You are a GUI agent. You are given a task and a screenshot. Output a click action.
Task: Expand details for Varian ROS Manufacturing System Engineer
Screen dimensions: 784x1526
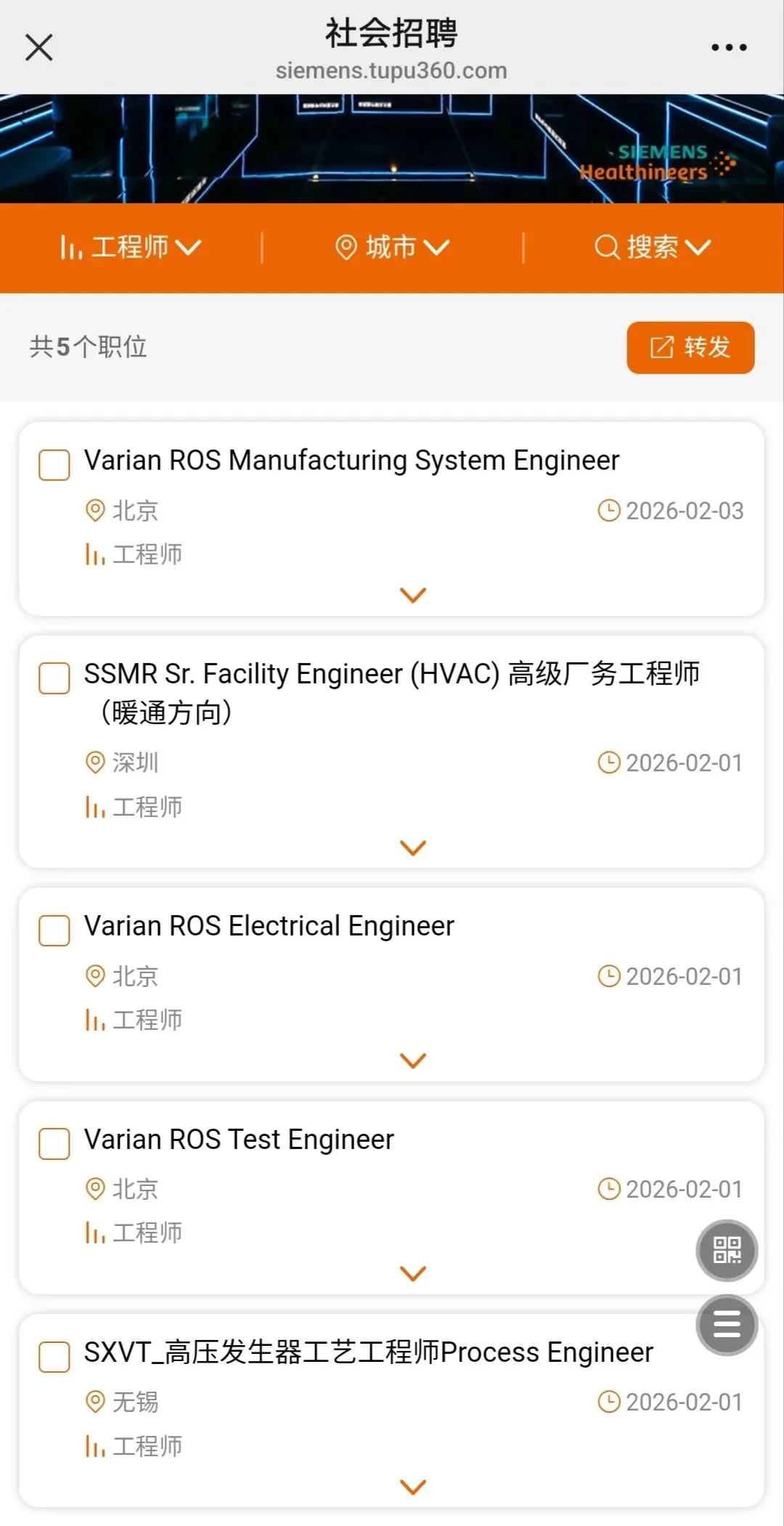(x=412, y=595)
